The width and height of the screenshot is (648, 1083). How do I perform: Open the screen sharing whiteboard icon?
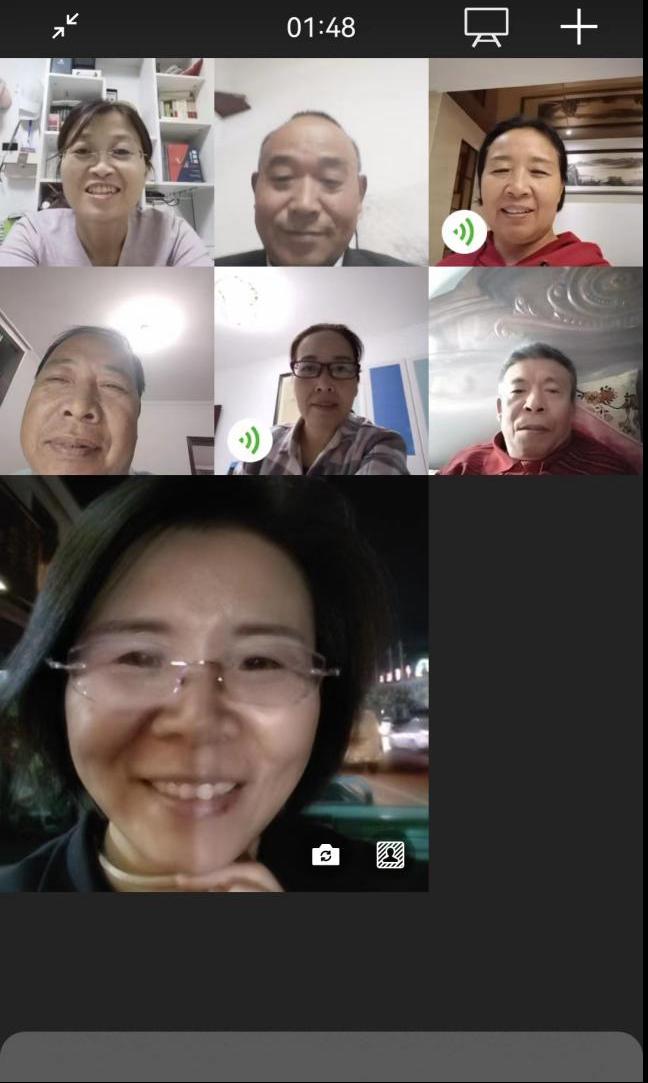pyautogui.click(x=486, y=27)
